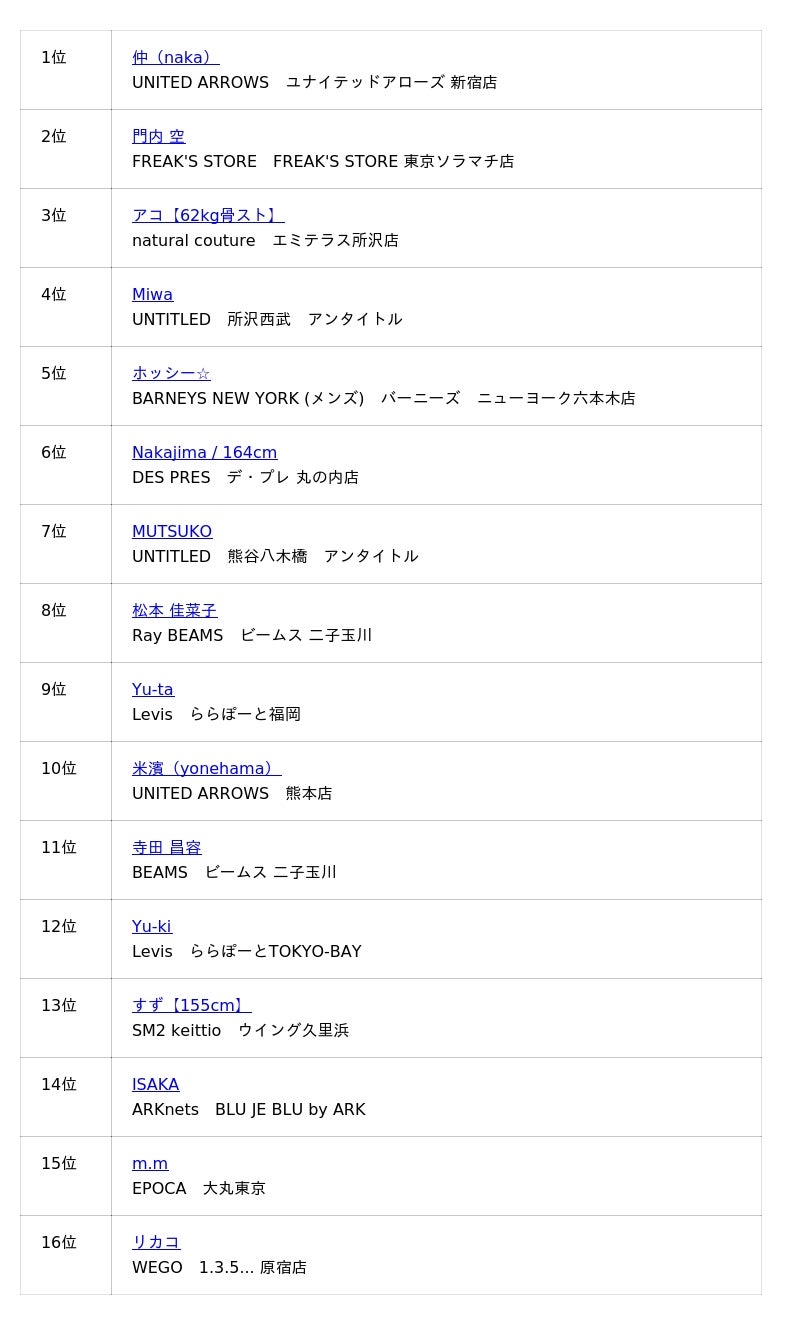Open the 米濱（yonehama） link
800x1325 pixels.
(206, 768)
